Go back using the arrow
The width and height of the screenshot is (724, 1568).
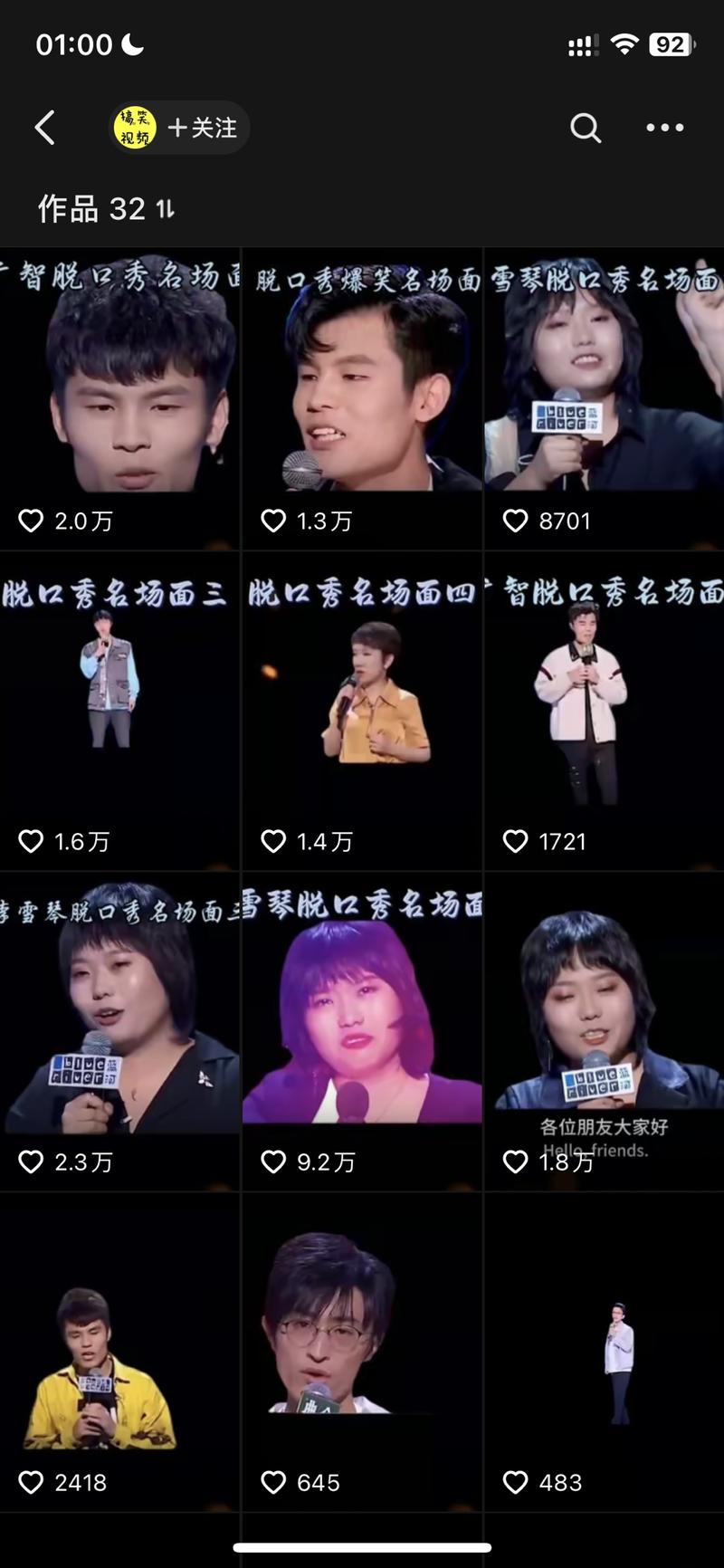(x=45, y=128)
